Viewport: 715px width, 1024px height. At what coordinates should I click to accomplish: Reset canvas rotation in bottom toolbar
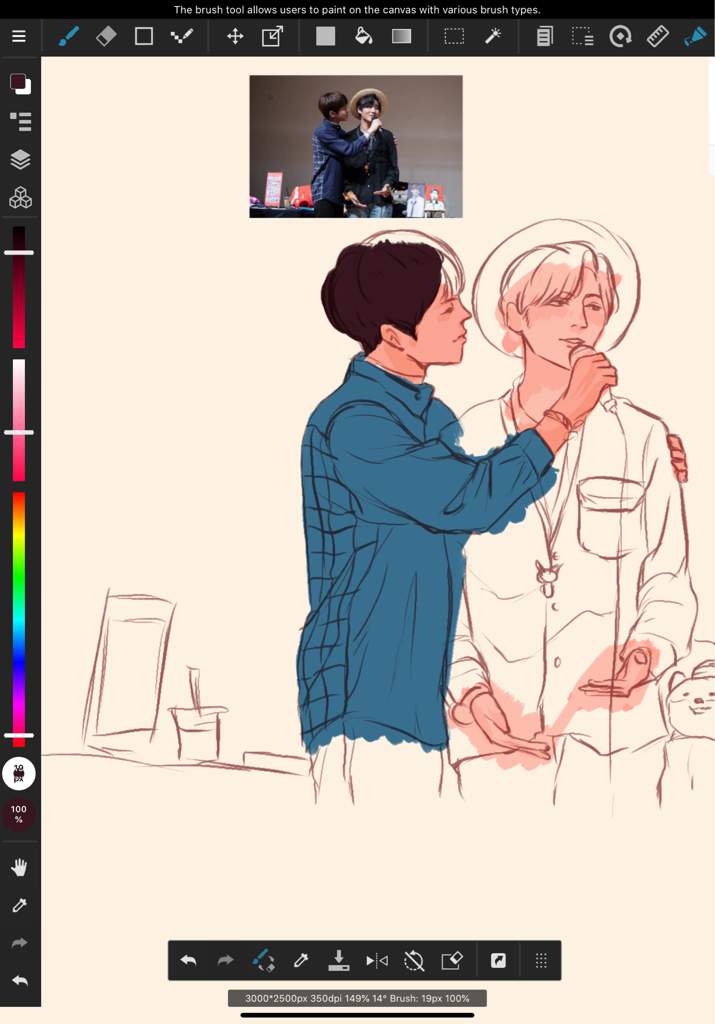click(413, 961)
